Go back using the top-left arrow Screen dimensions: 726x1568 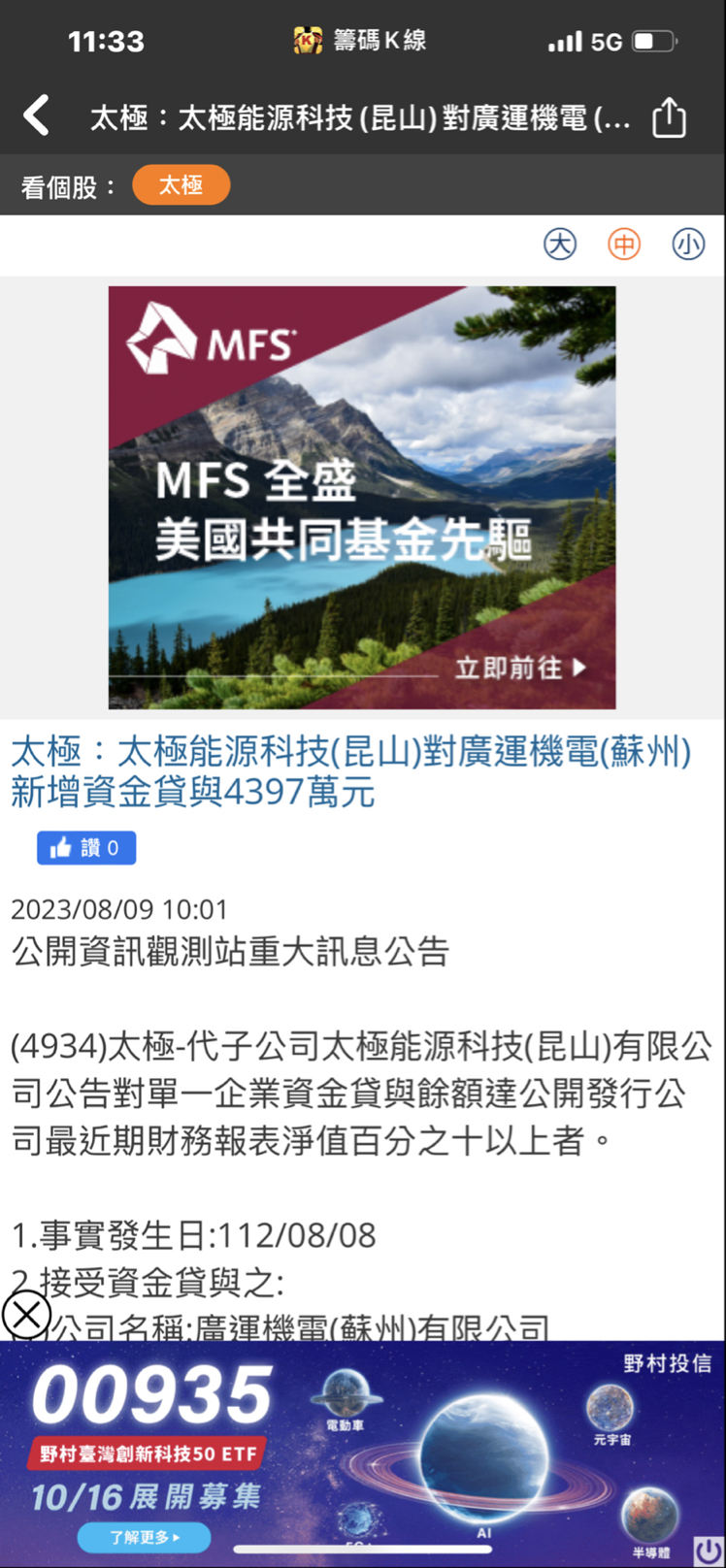coord(37,116)
